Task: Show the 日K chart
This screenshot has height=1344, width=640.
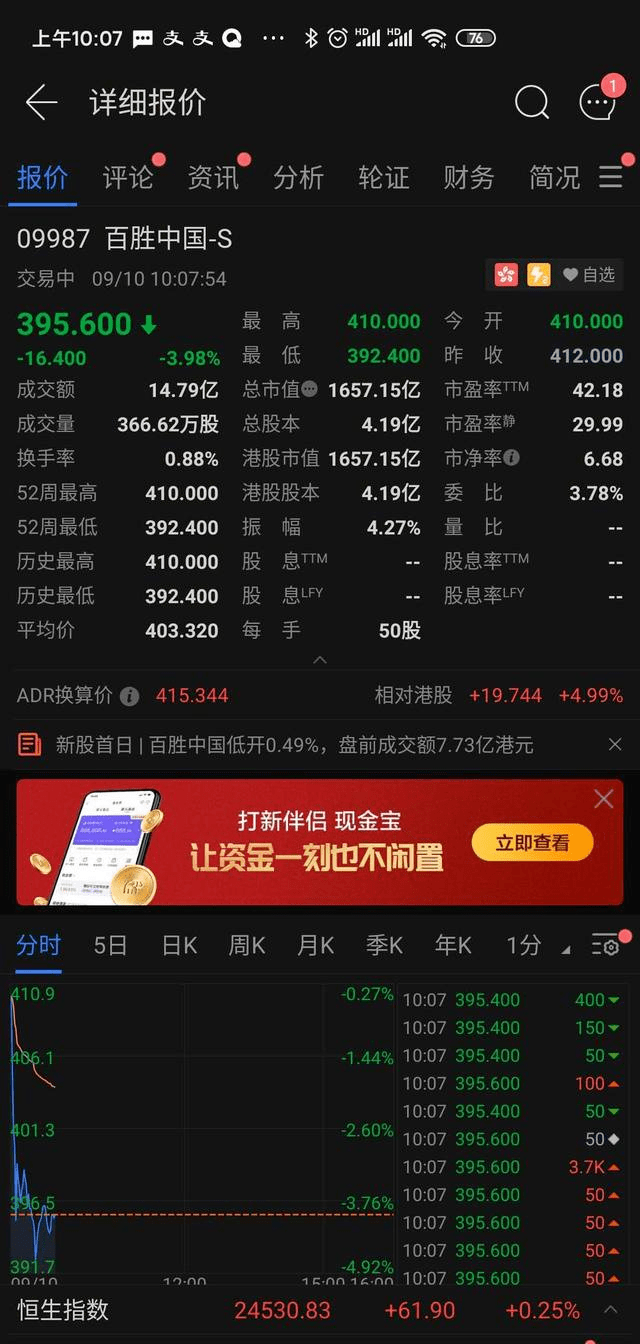Action: tap(180, 945)
